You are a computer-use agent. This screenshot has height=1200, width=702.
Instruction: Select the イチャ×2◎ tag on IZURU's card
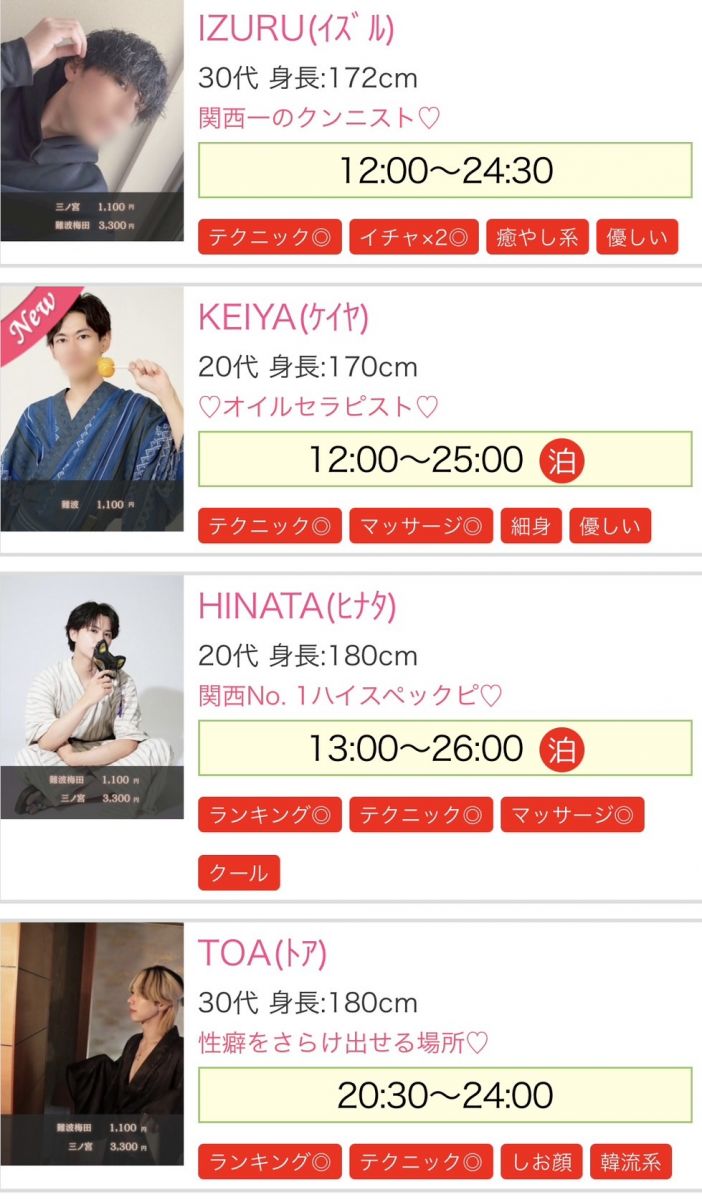click(x=414, y=237)
